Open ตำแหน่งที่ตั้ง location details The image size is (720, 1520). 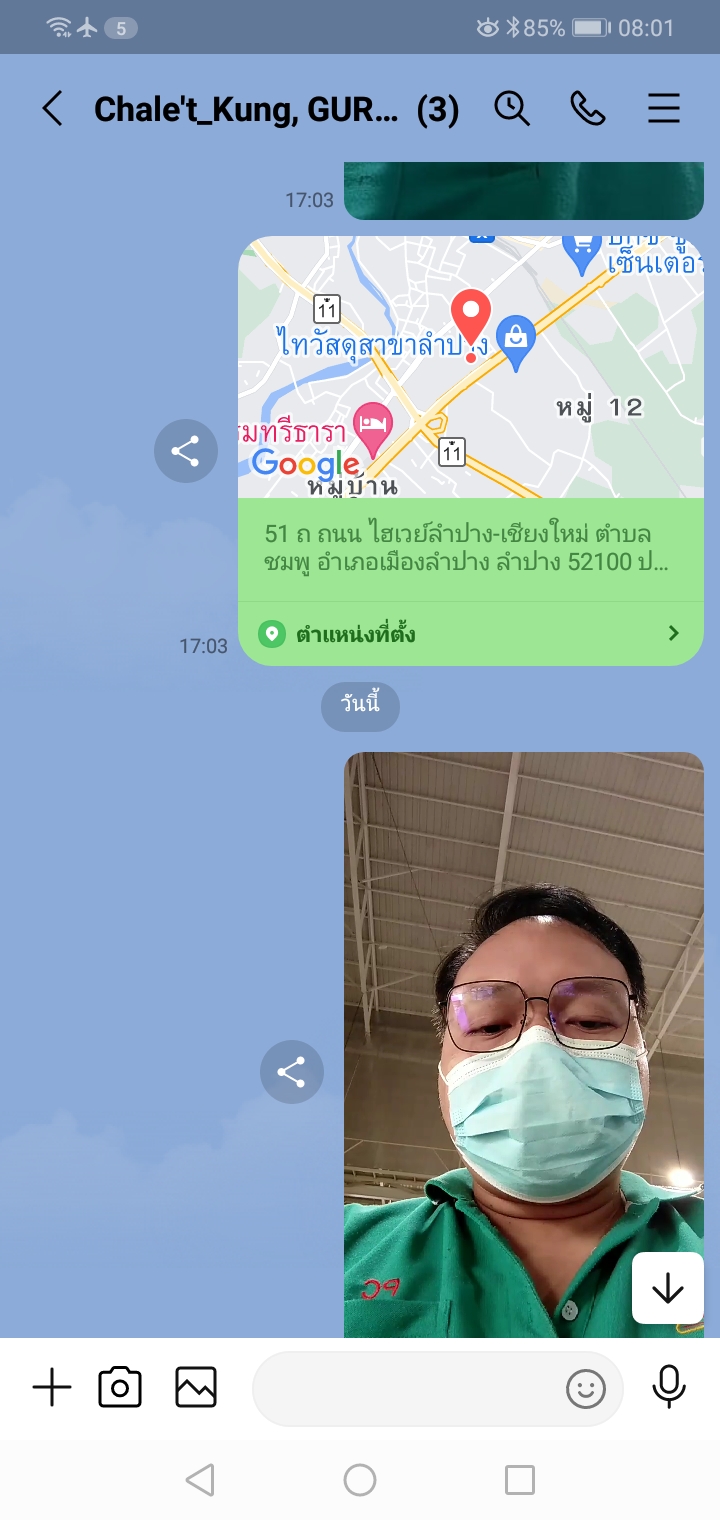(x=470, y=633)
